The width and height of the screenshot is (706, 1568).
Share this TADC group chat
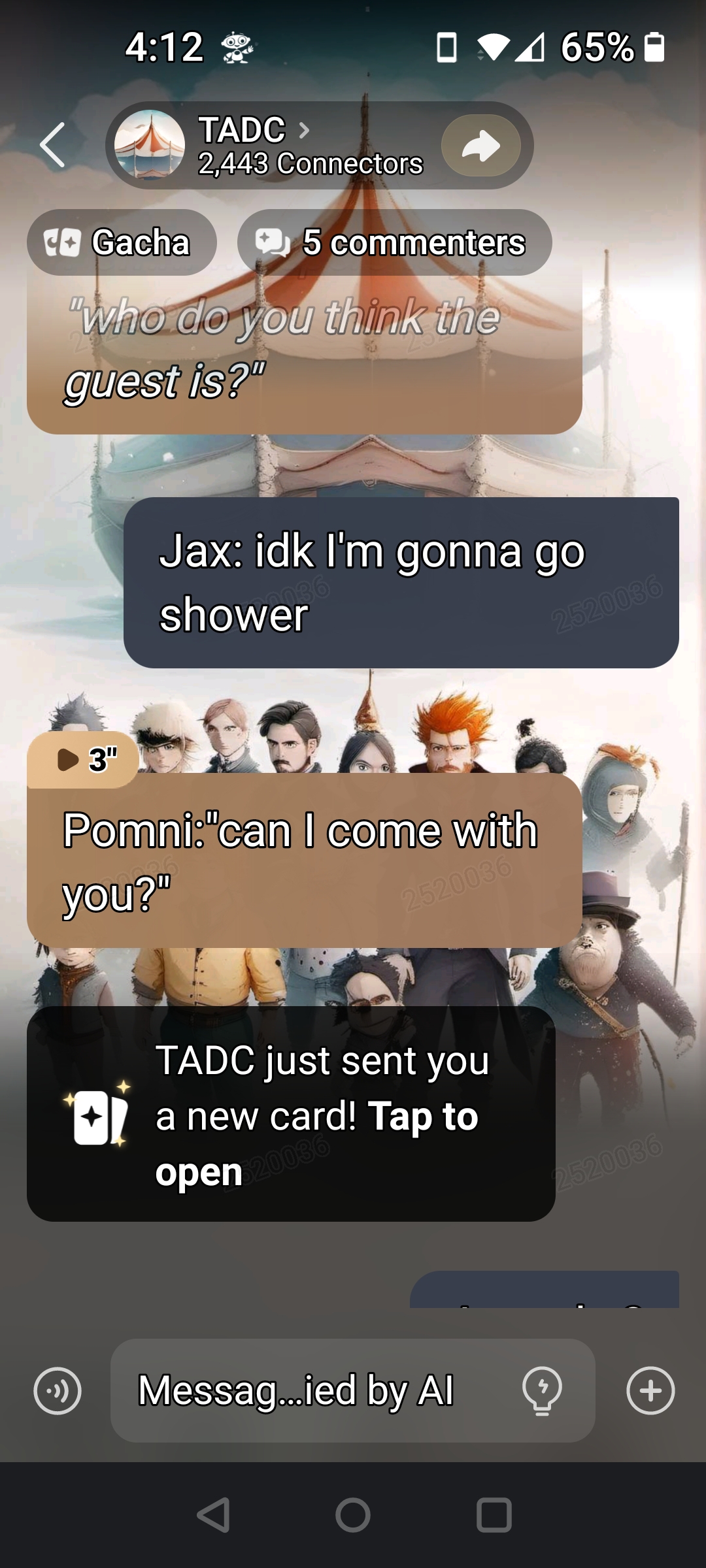pos(480,145)
